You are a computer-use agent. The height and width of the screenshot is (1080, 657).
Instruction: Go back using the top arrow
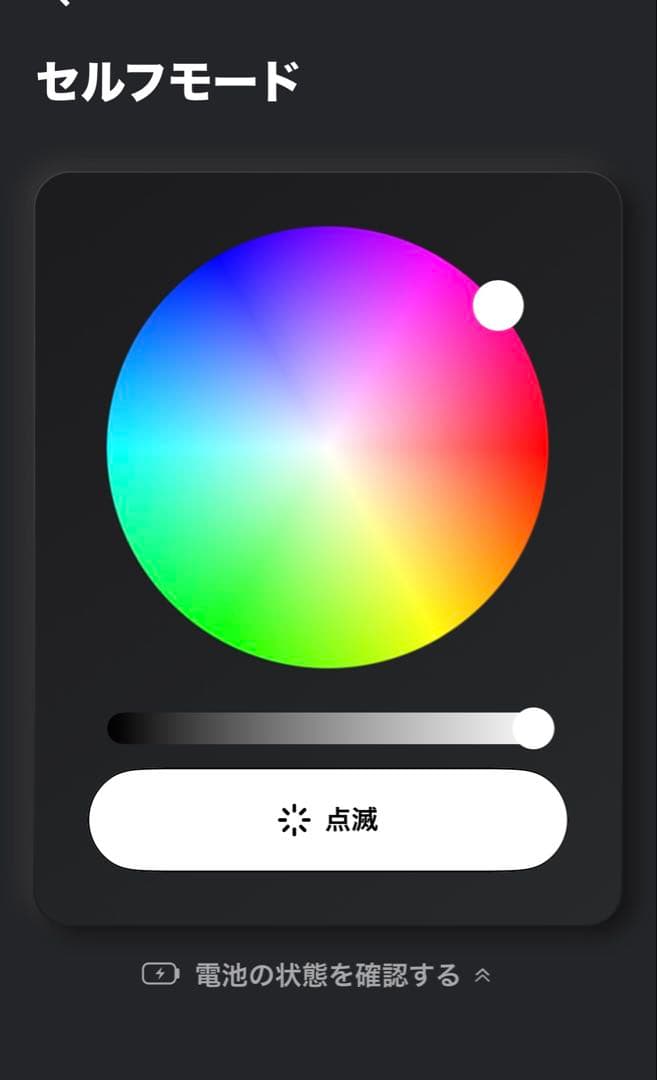pyautogui.click(x=62, y=3)
